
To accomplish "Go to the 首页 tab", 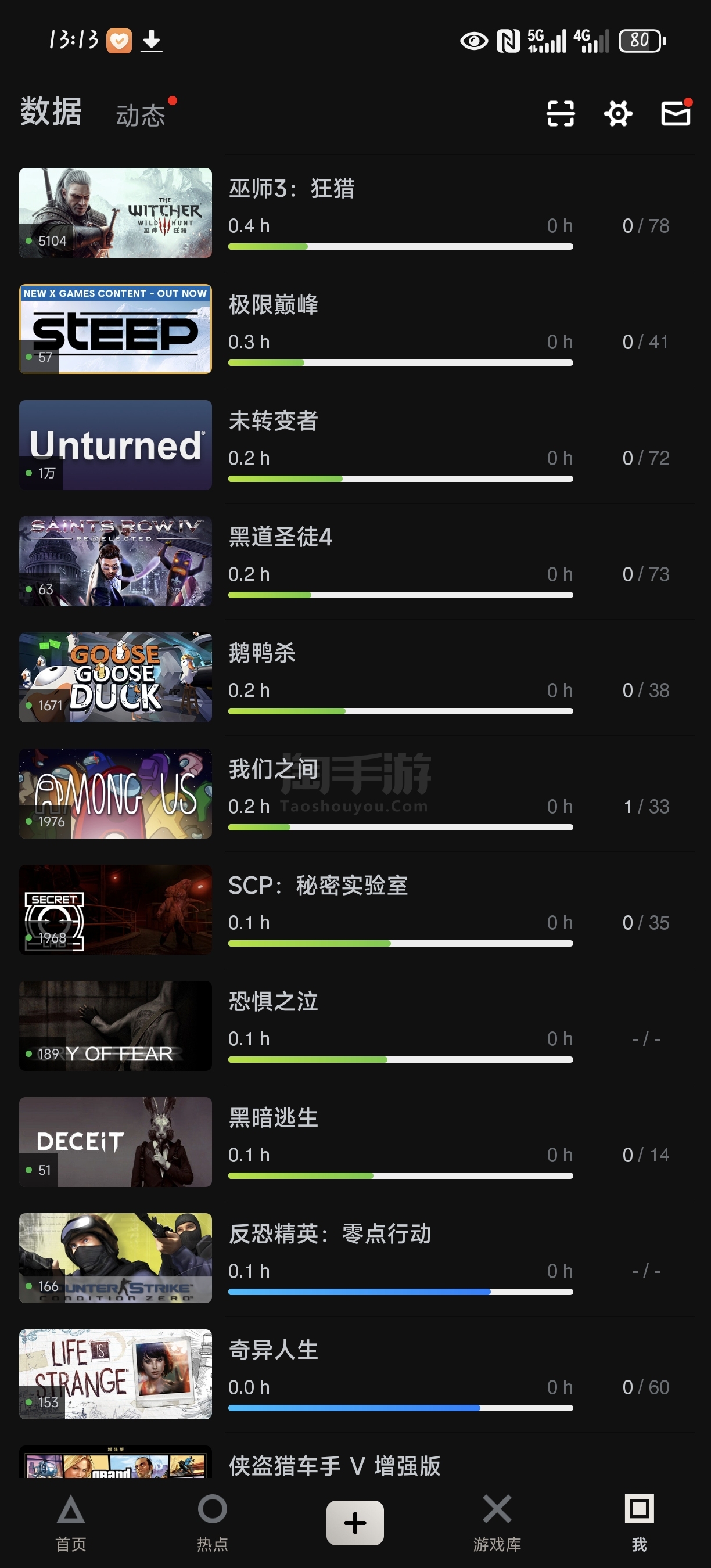I will [x=71, y=1522].
